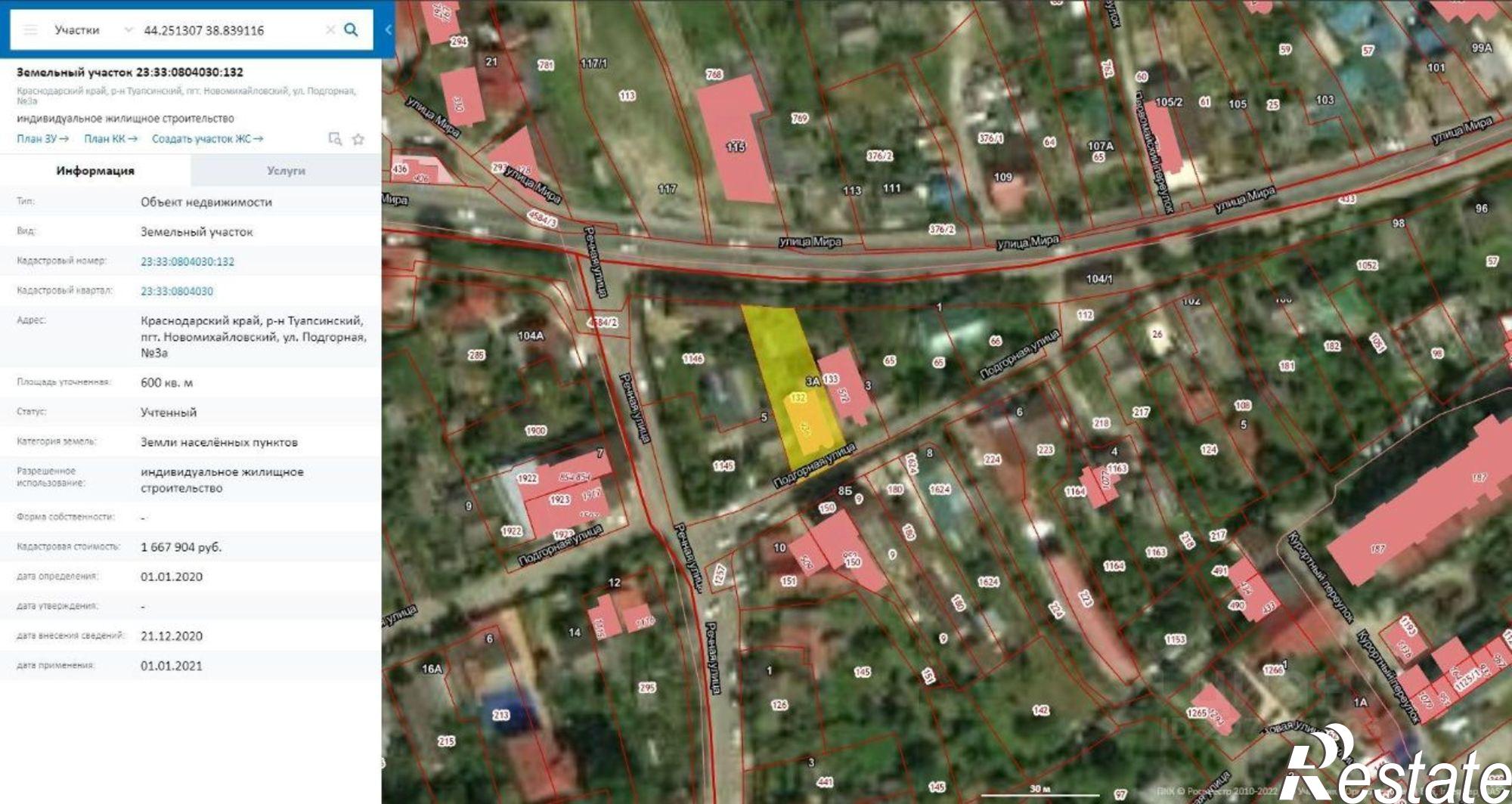The height and width of the screenshot is (804, 1512).
Task: Show the parcel on map icon
Action: pos(335,139)
